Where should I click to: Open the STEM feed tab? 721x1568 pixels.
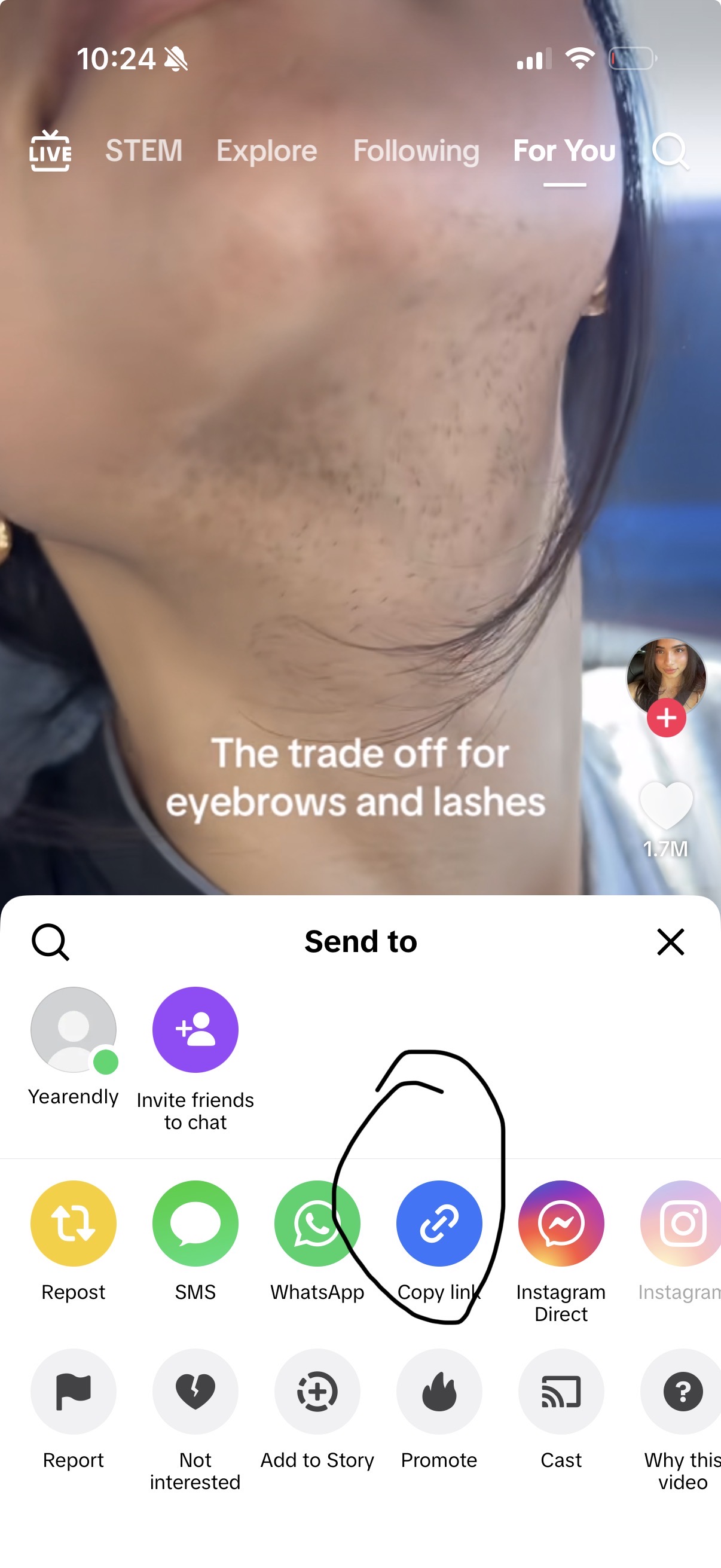pyautogui.click(x=143, y=150)
